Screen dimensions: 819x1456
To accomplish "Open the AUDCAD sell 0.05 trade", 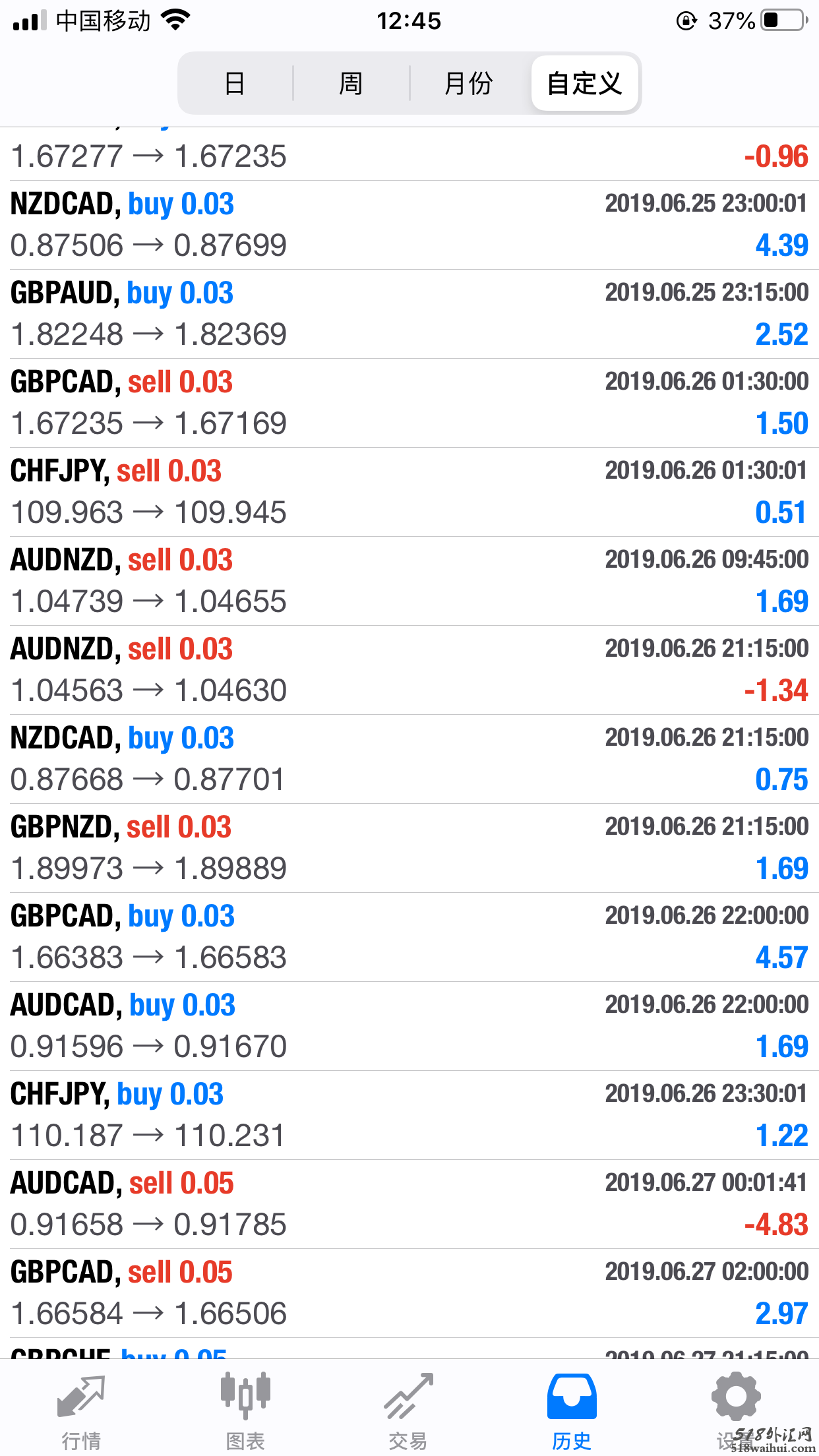I will click(x=409, y=1204).
